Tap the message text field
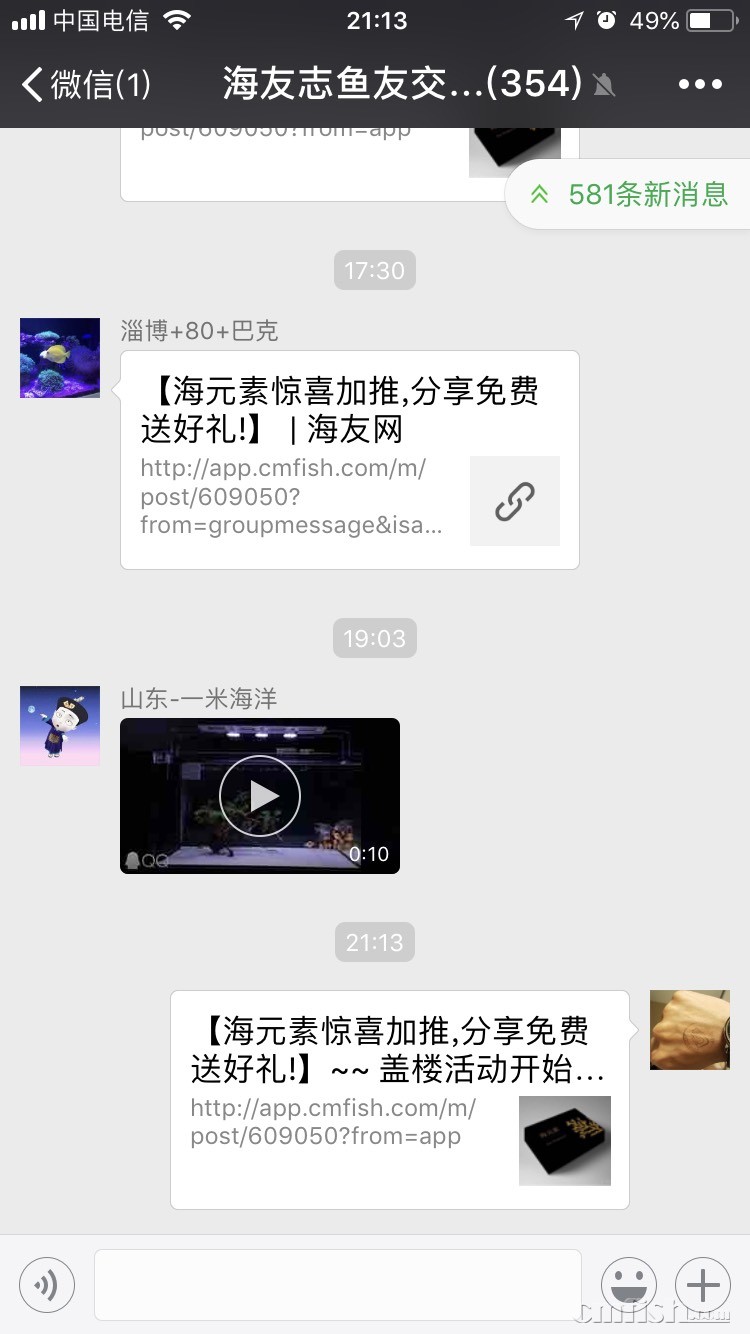 coord(338,1284)
